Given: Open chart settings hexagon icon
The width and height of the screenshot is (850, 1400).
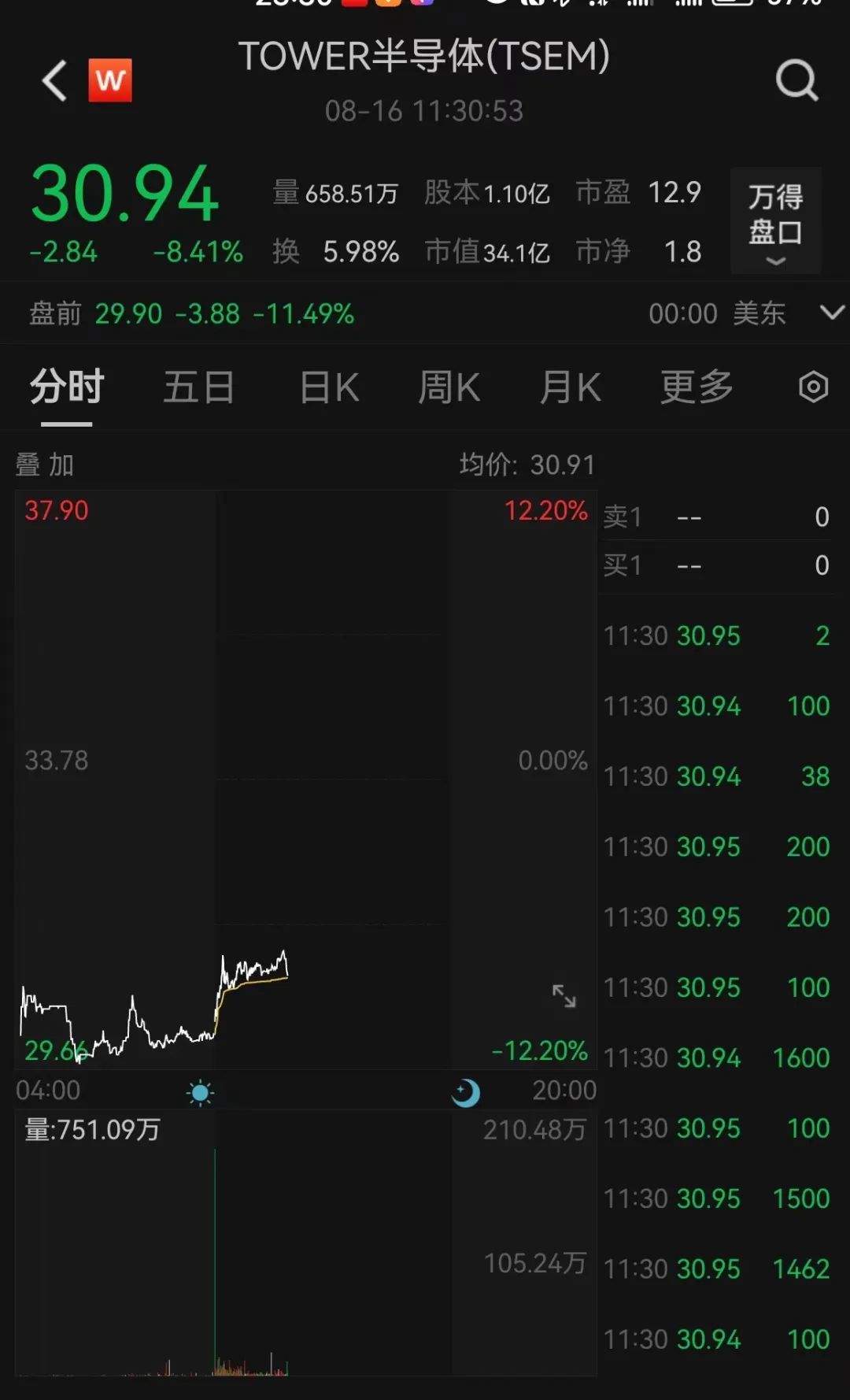Looking at the screenshot, I should [813, 387].
